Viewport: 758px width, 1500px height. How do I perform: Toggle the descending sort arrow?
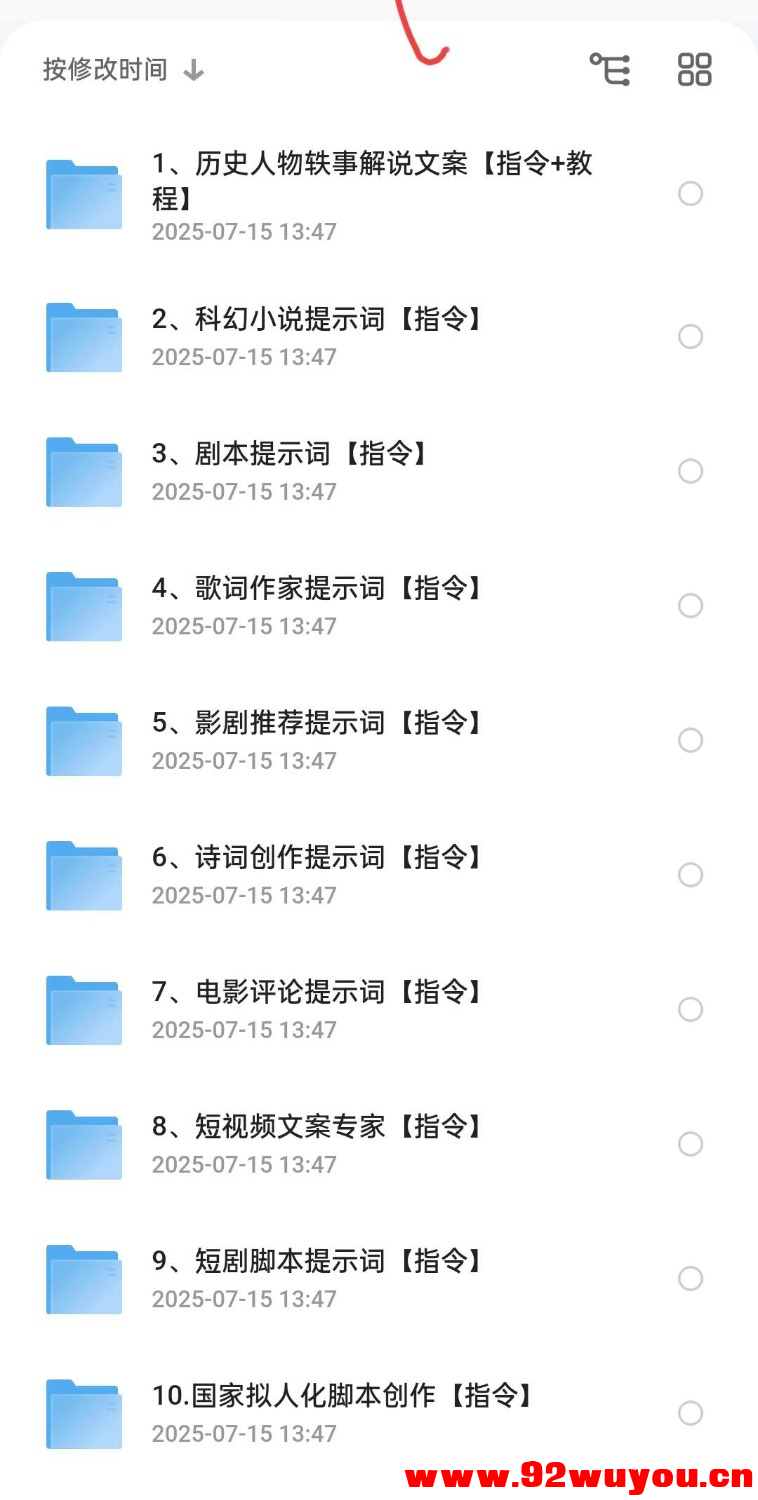pyautogui.click(x=194, y=68)
